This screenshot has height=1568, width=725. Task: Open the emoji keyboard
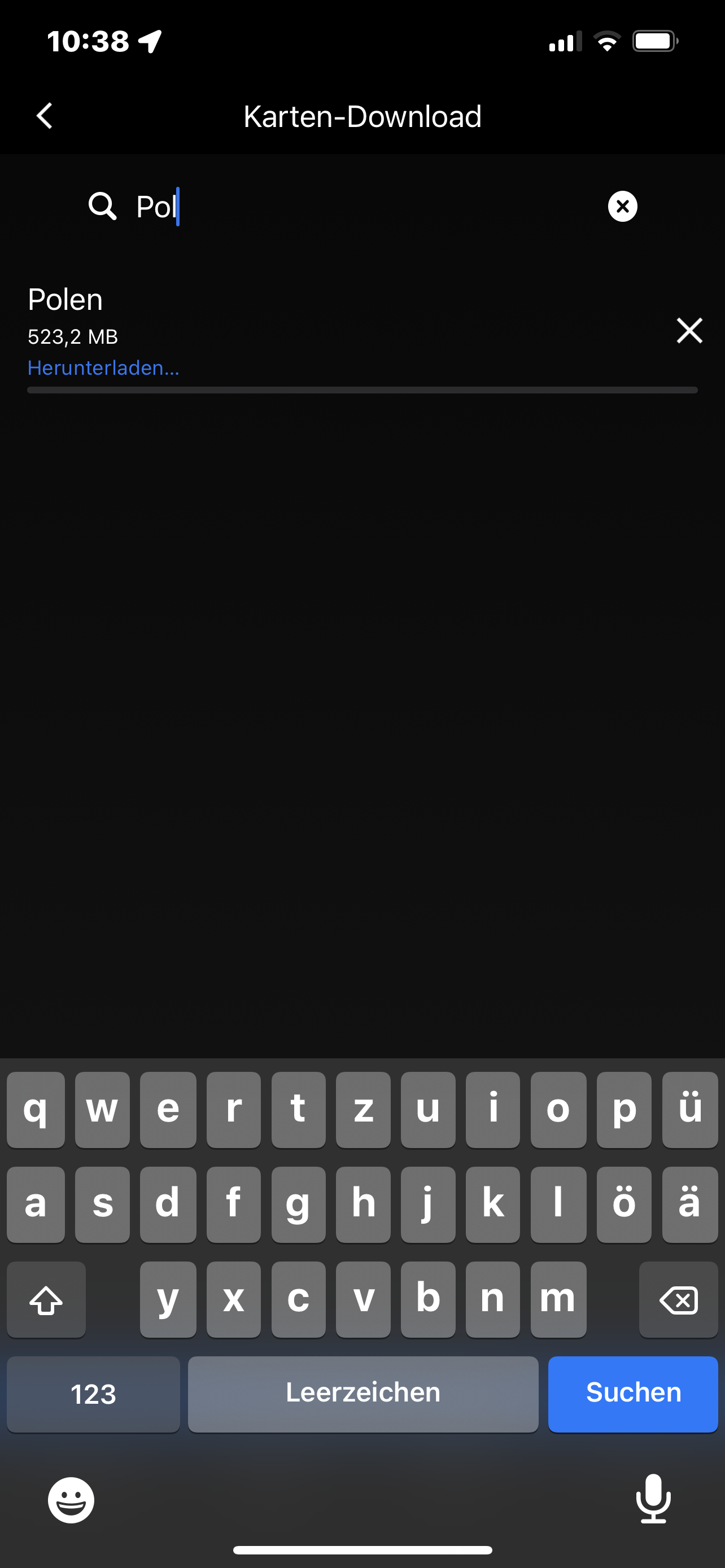click(x=71, y=1500)
